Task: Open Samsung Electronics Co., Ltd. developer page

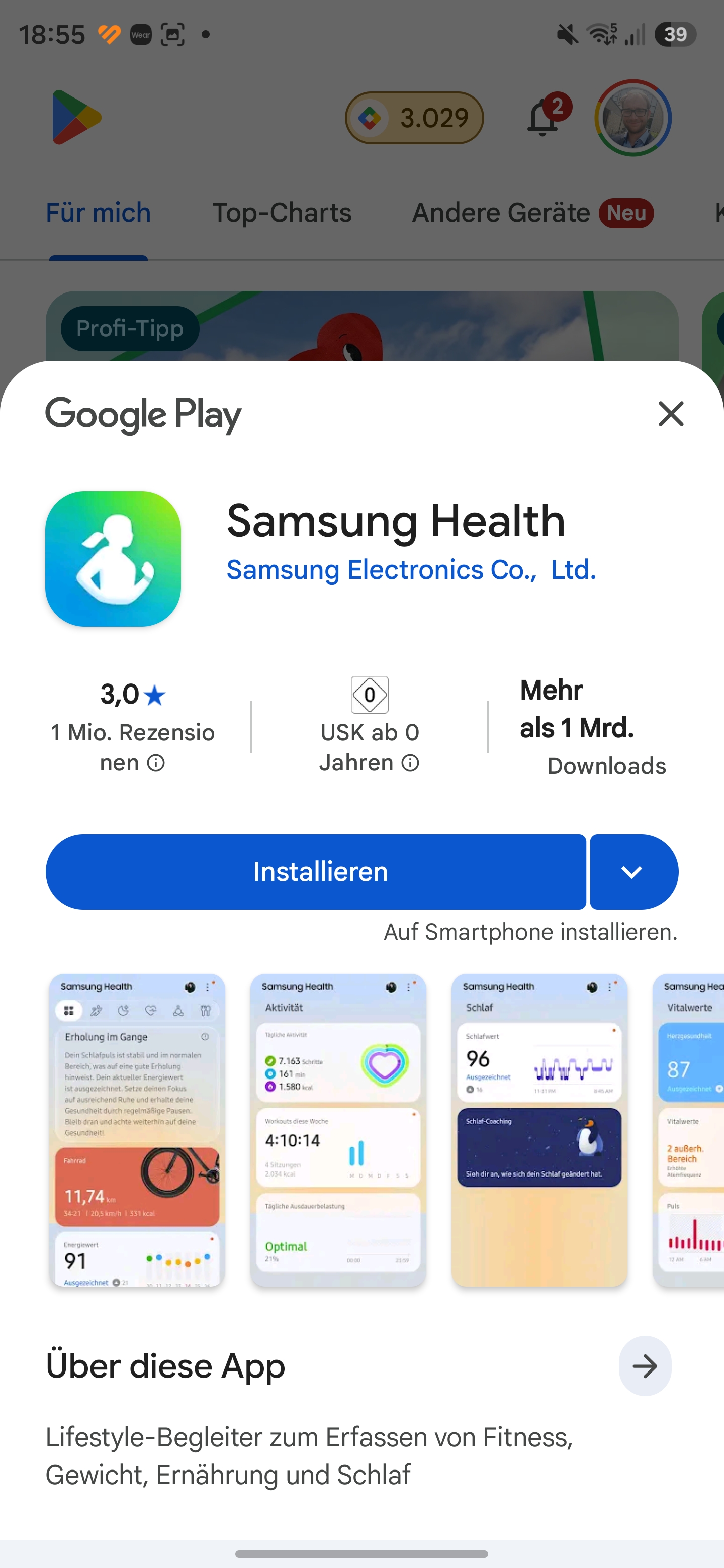Action: tap(411, 570)
